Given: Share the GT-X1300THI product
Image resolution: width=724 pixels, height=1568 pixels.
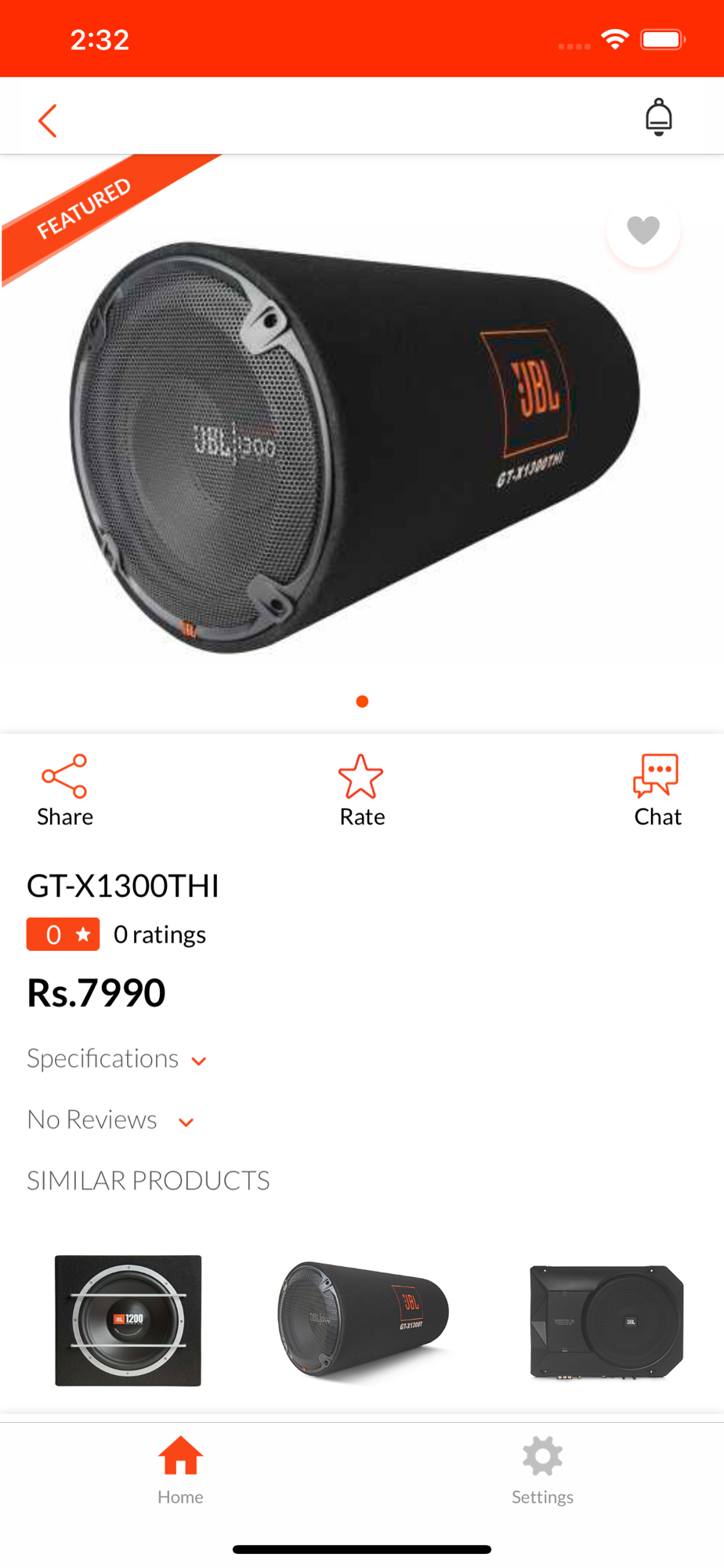Looking at the screenshot, I should (65, 790).
